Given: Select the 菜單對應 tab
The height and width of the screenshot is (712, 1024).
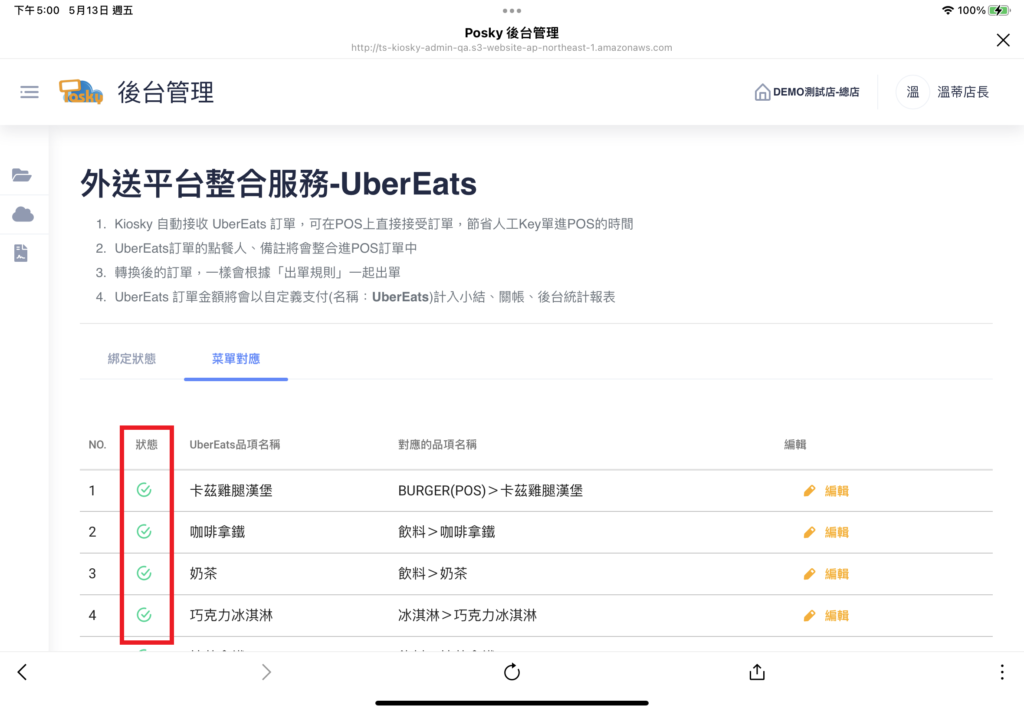Looking at the screenshot, I should (x=236, y=359).
